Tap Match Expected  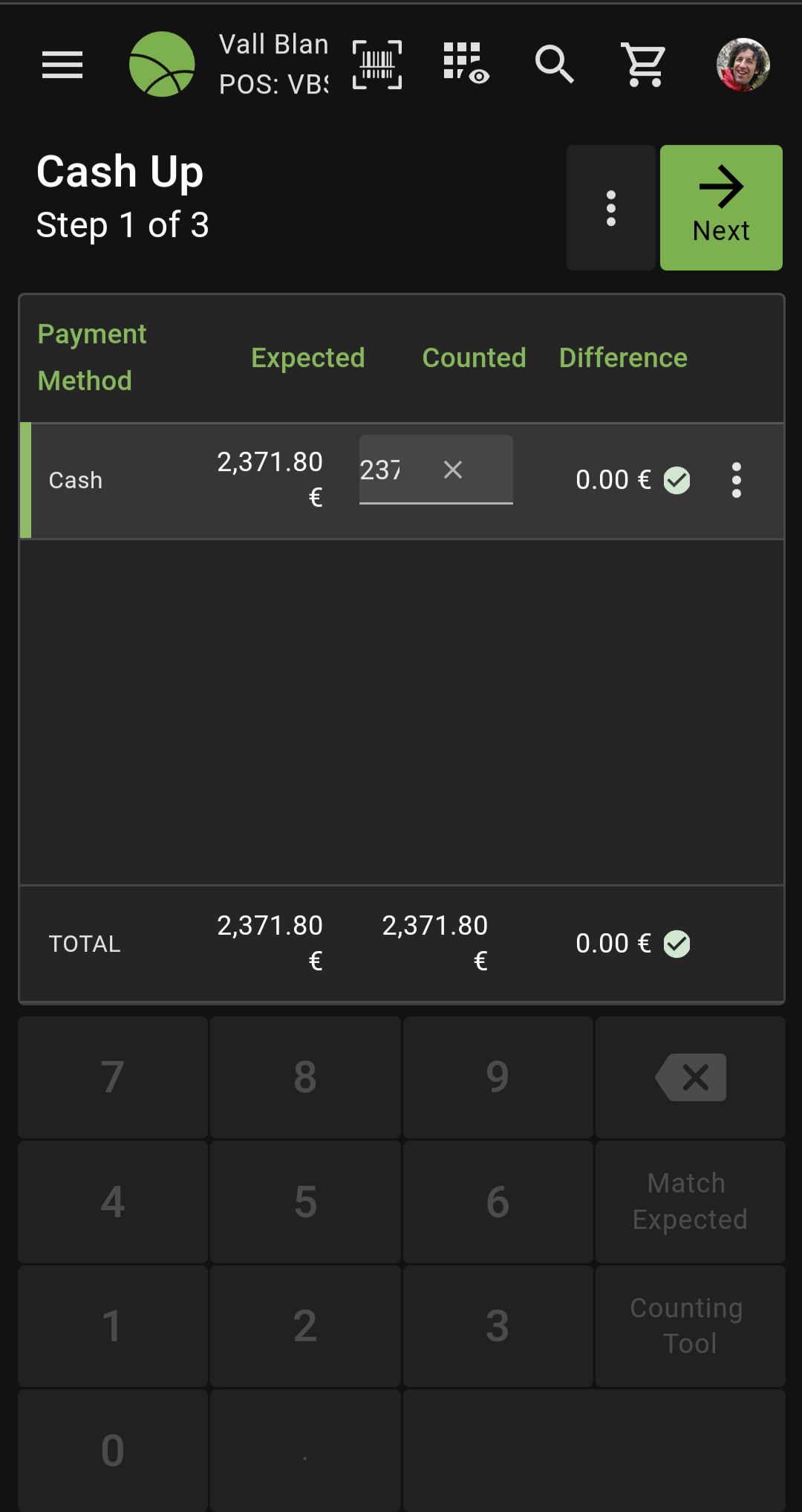coord(690,1201)
